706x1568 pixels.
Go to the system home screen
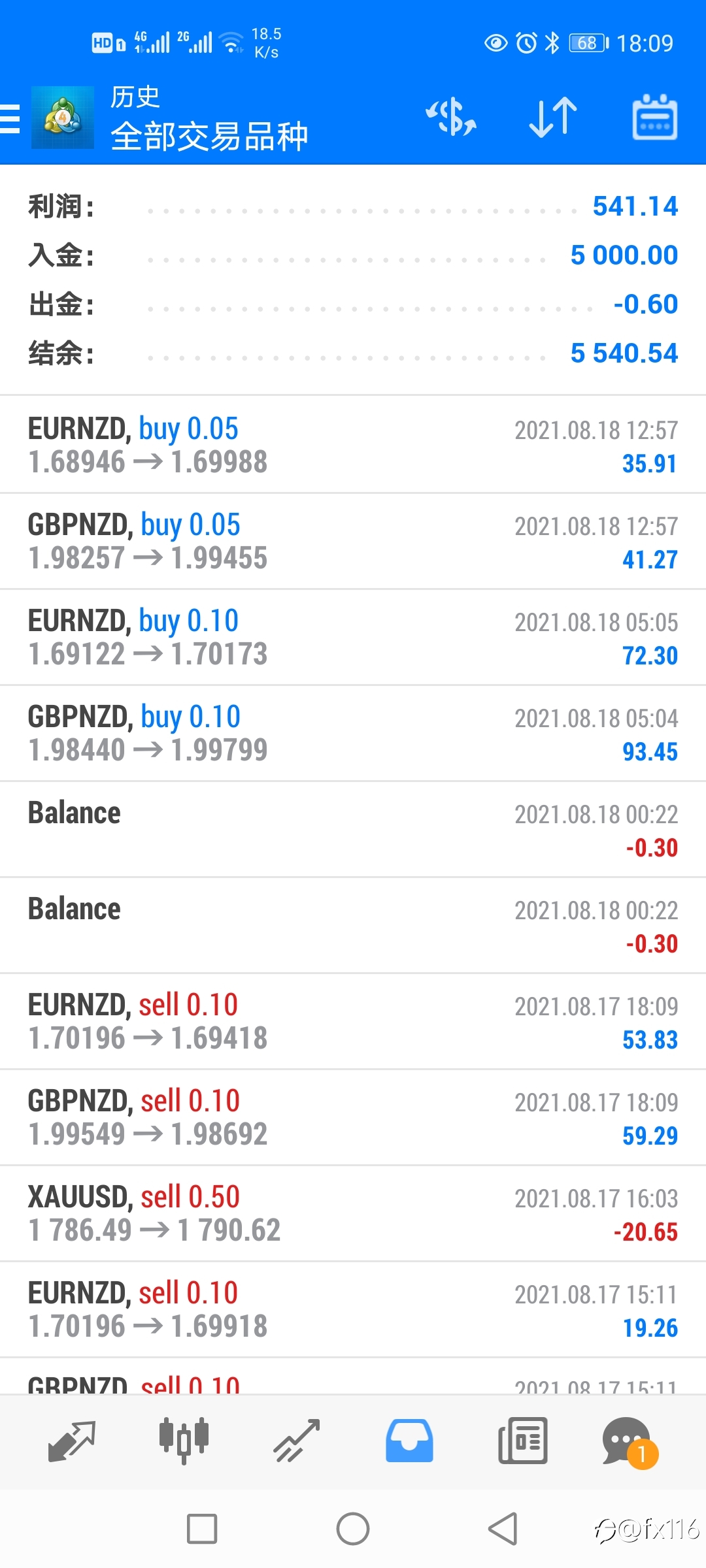pyautogui.click(x=353, y=1529)
